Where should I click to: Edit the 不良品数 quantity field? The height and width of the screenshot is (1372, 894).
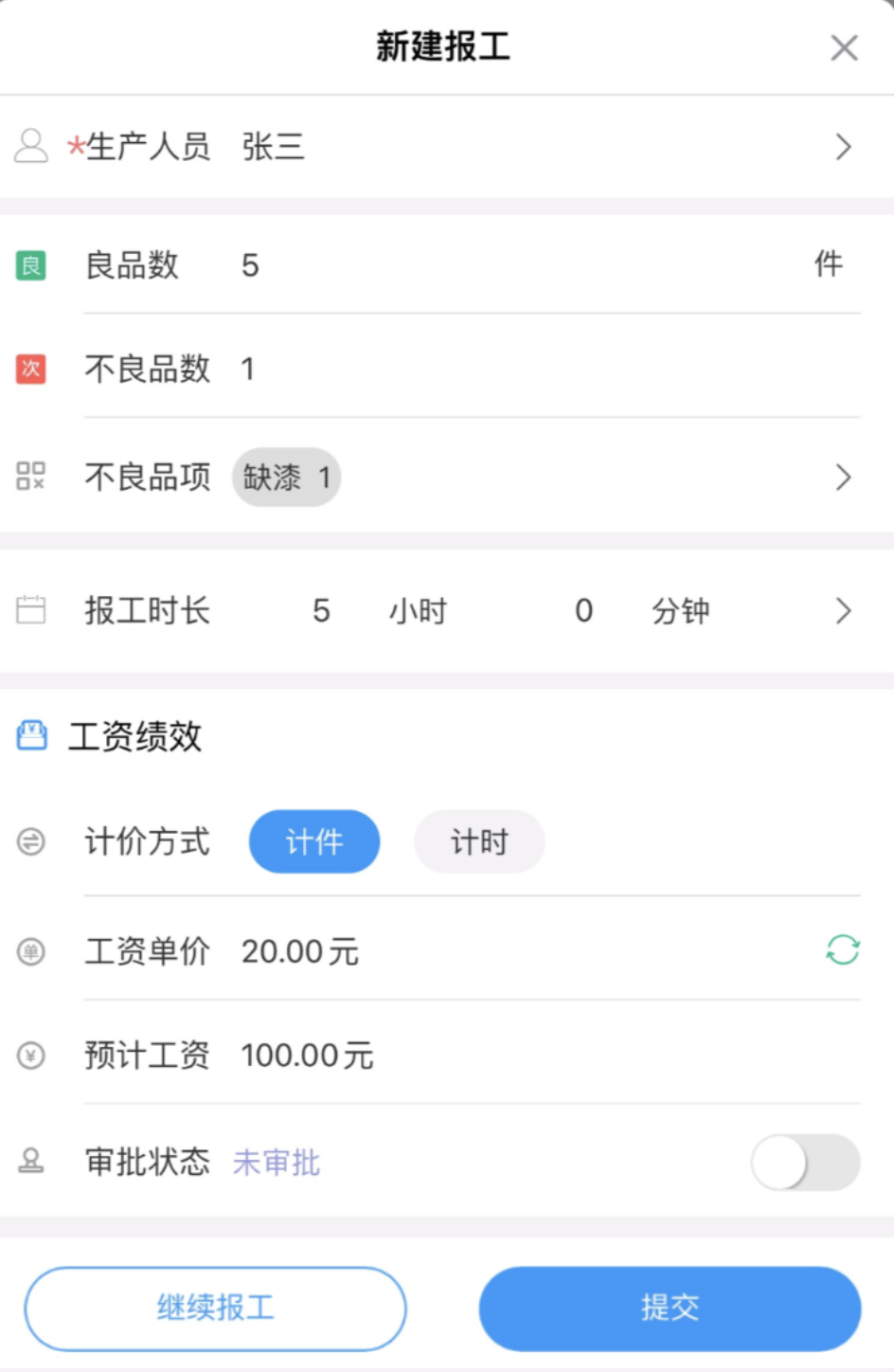tap(530, 369)
